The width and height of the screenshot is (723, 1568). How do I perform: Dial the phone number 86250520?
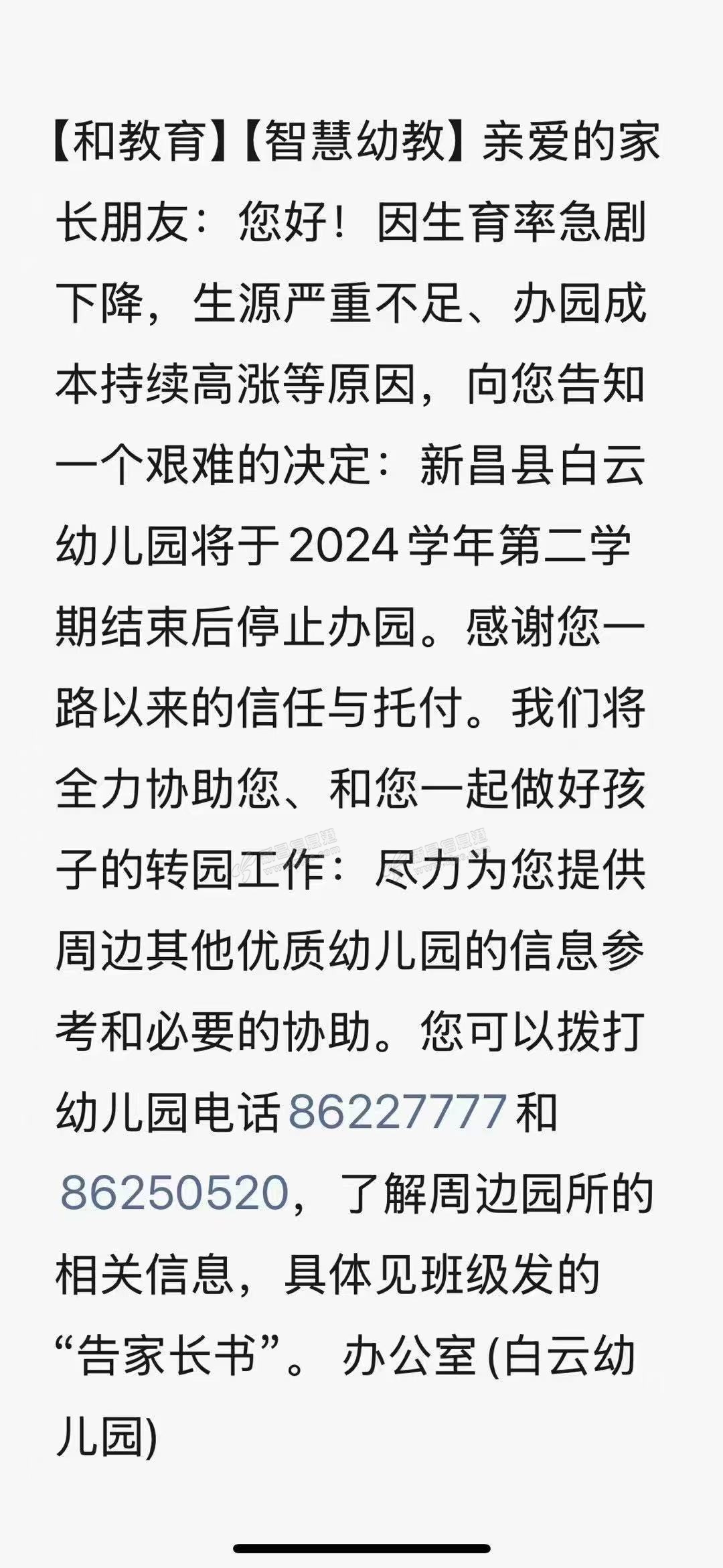(175, 1193)
